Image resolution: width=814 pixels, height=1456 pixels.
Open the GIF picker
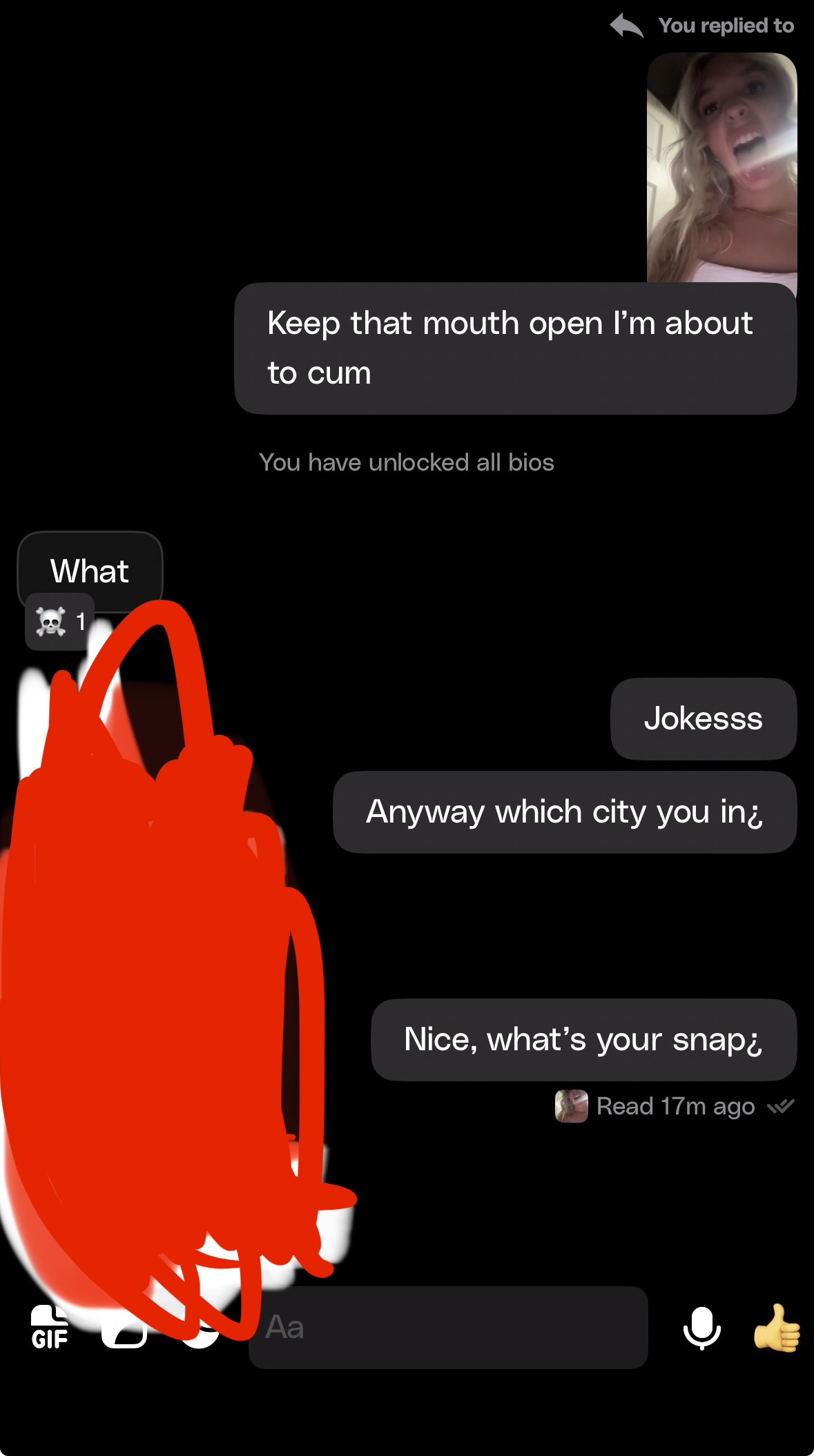[50, 1328]
